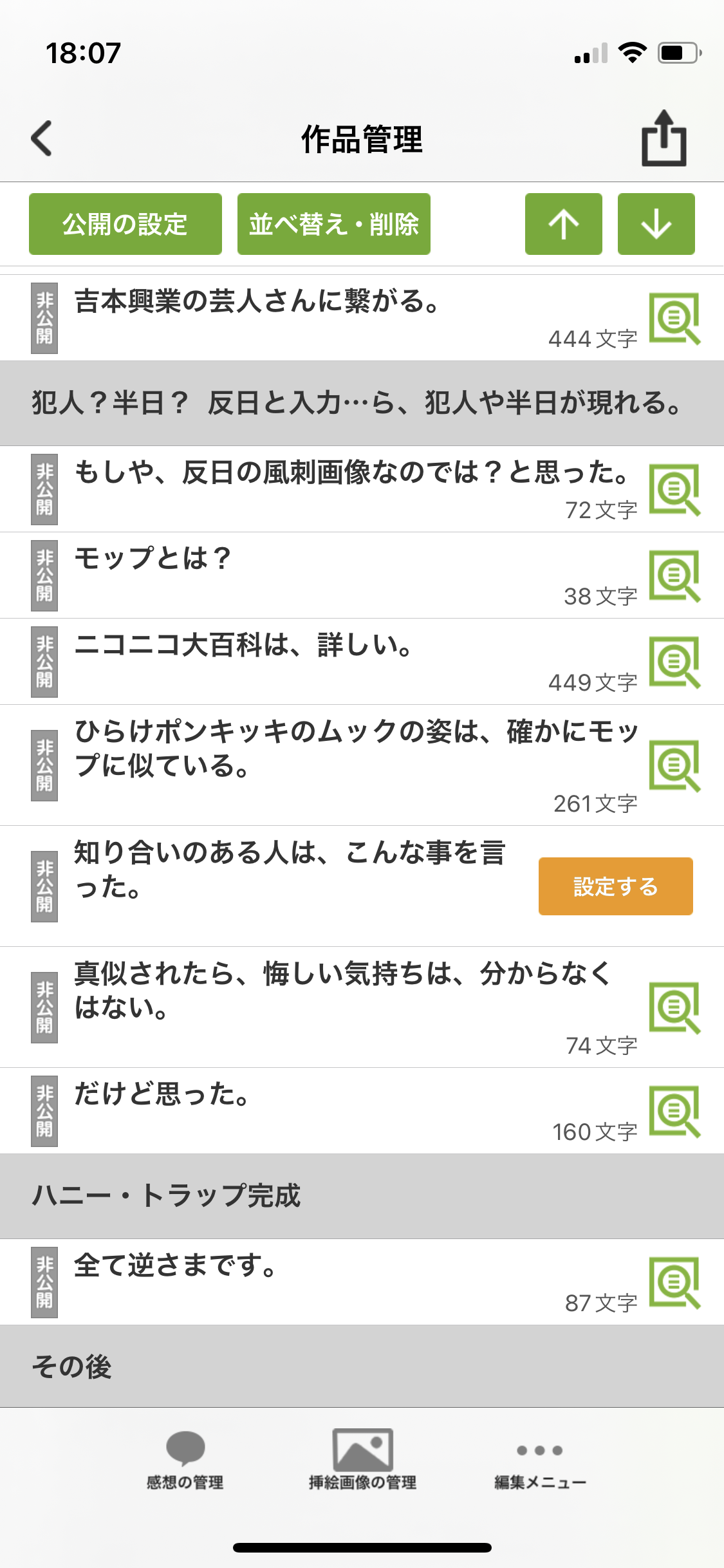Jump up with the up arrow button
724x1568 pixels.
(563, 224)
